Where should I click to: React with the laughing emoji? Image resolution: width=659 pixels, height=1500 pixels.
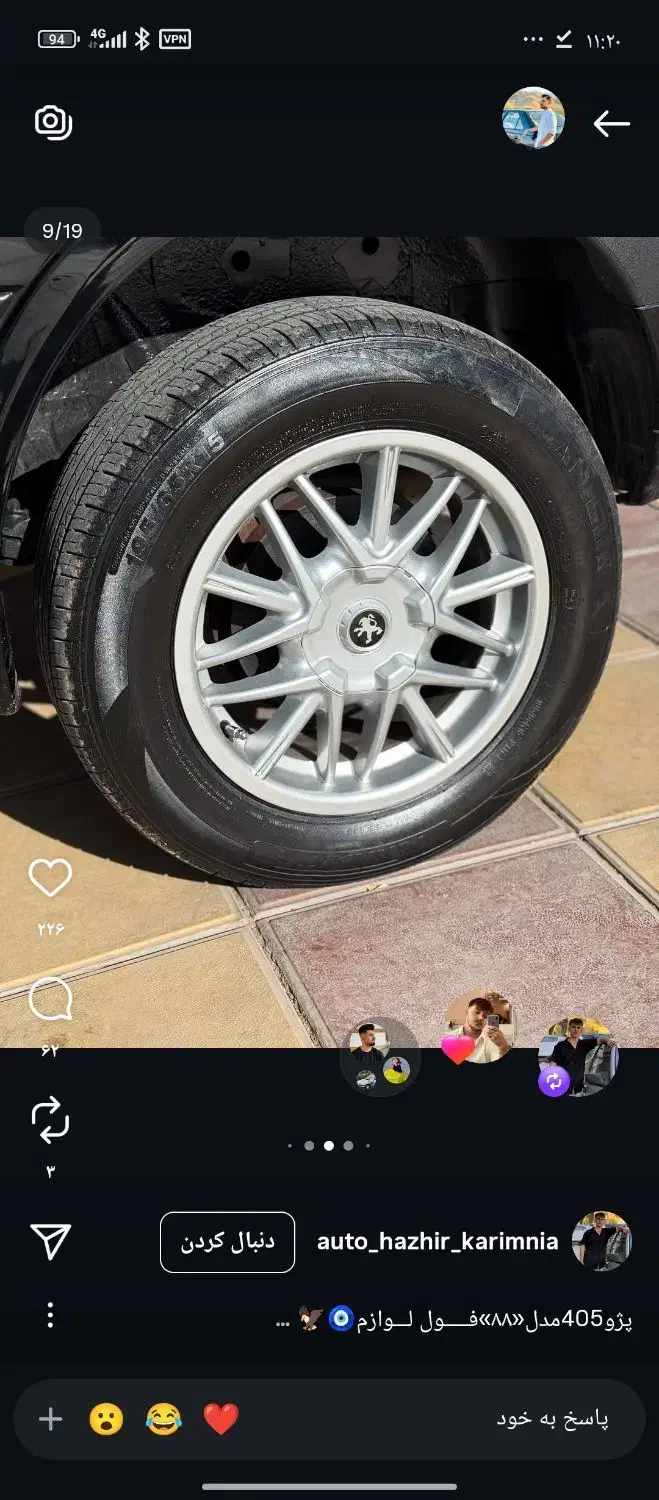164,1419
